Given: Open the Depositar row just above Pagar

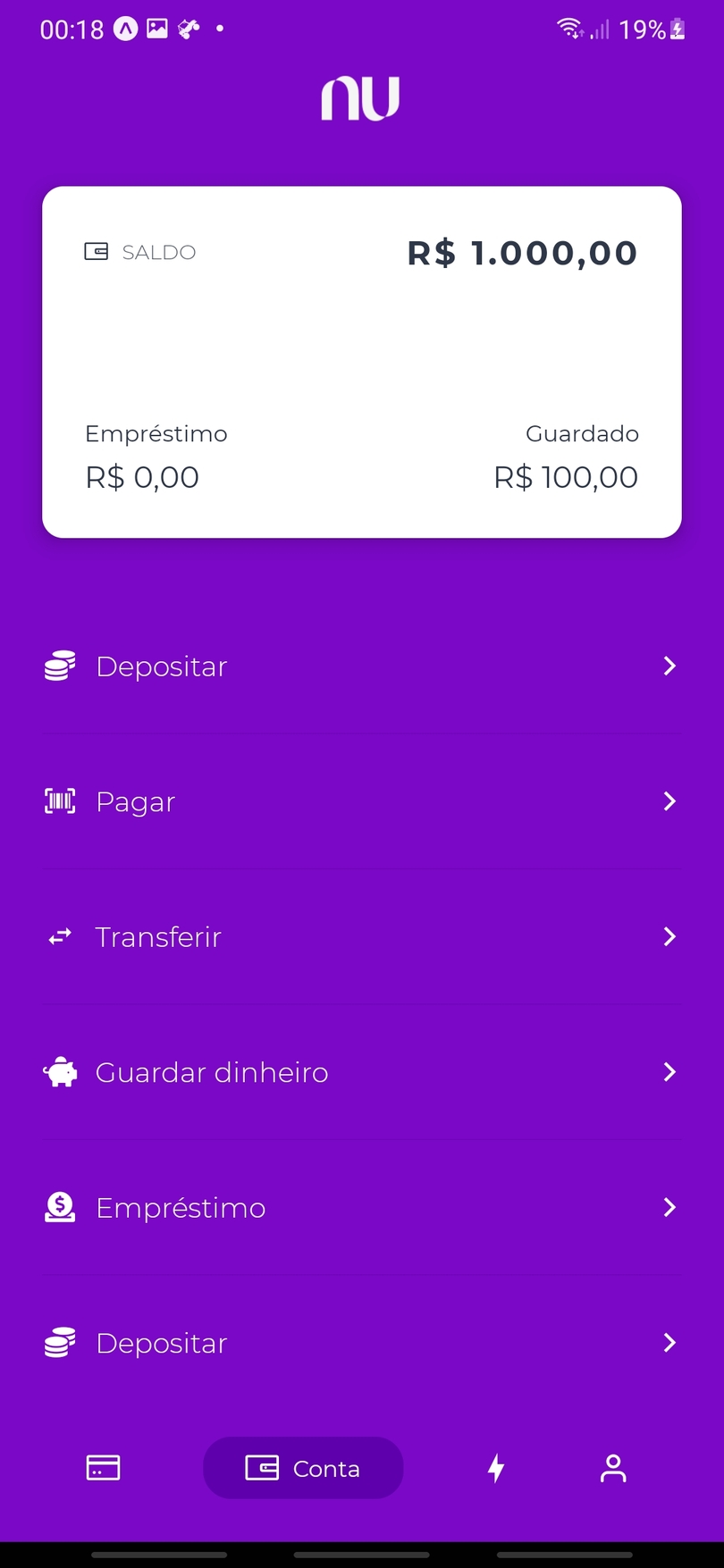Looking at the screenshot, I should tap(361, 667).
